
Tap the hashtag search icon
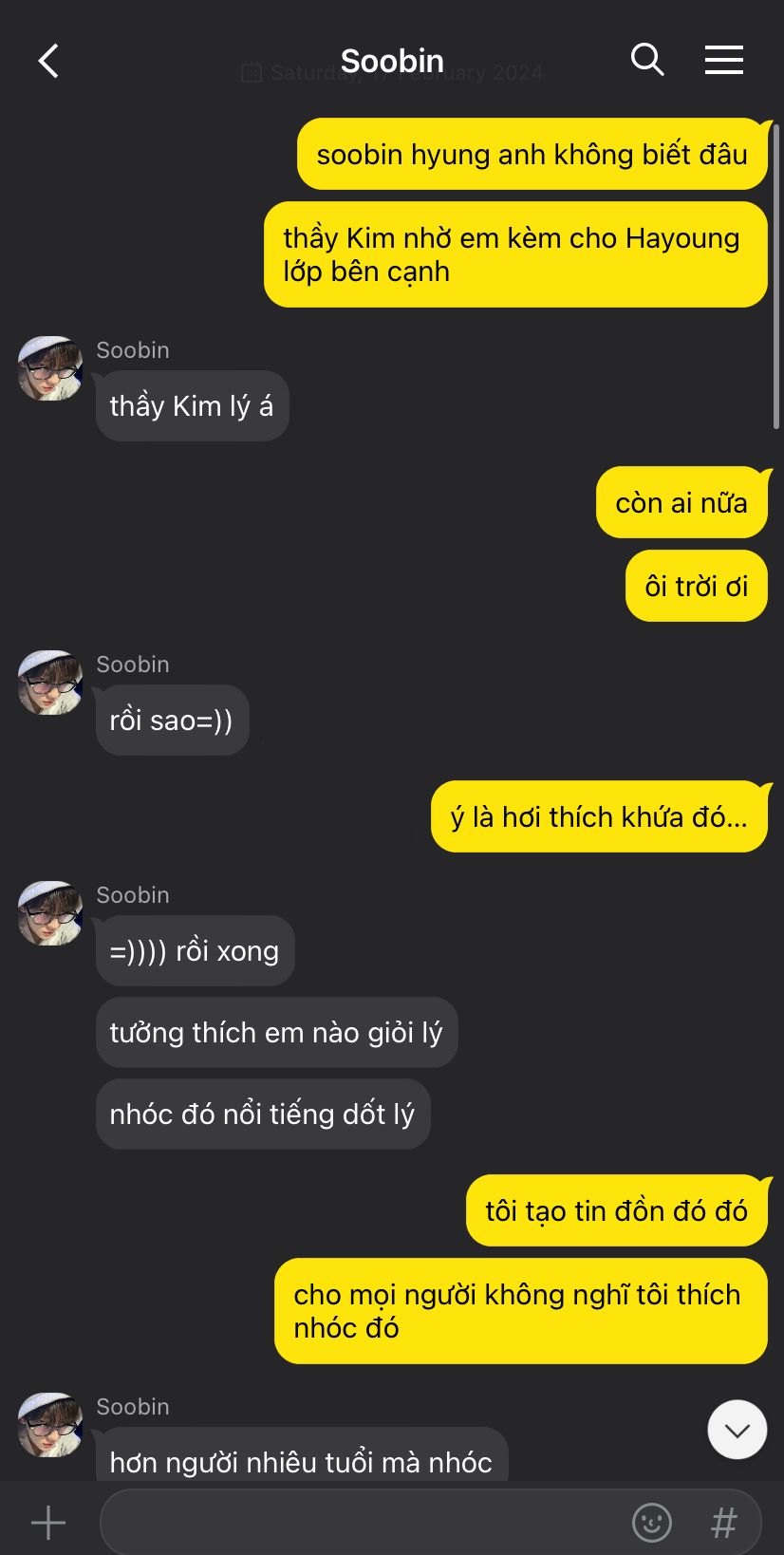click(x=723, y=1523)
